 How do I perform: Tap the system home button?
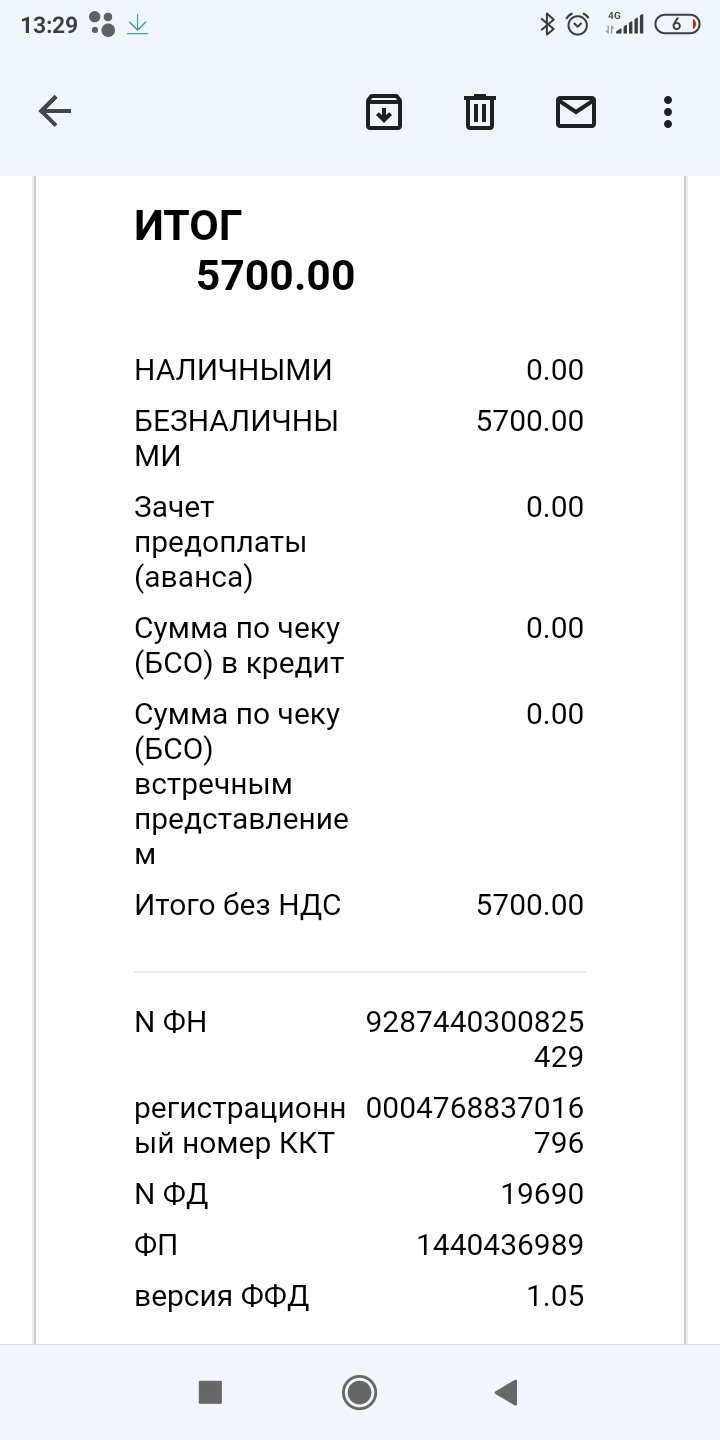[x=359, y=1391]
